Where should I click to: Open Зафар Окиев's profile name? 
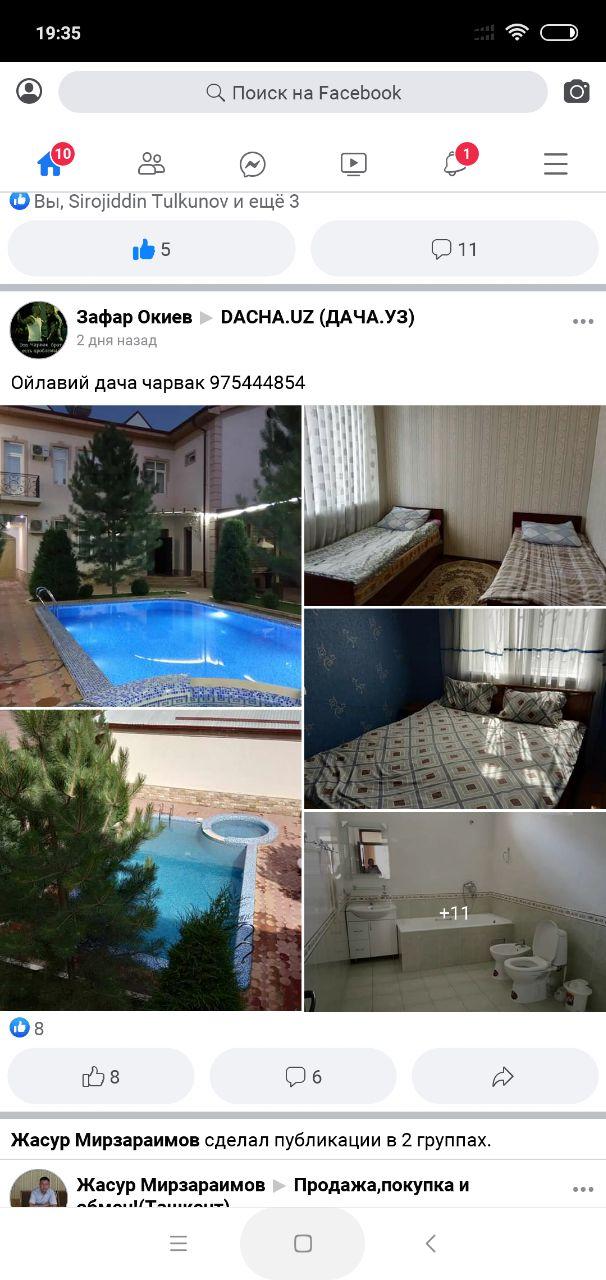click(x=134, y=317)
